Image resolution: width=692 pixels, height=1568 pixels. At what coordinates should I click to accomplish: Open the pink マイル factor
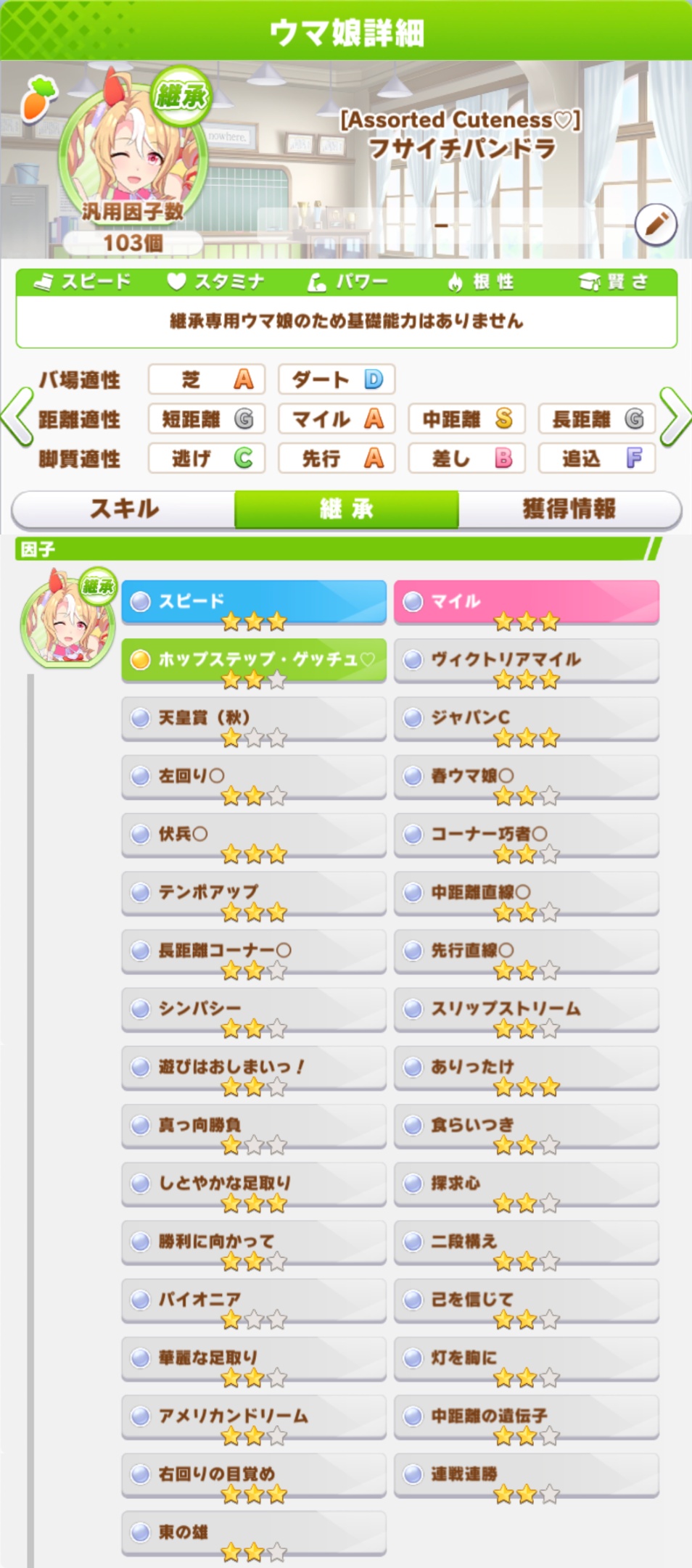coord(526,602)
